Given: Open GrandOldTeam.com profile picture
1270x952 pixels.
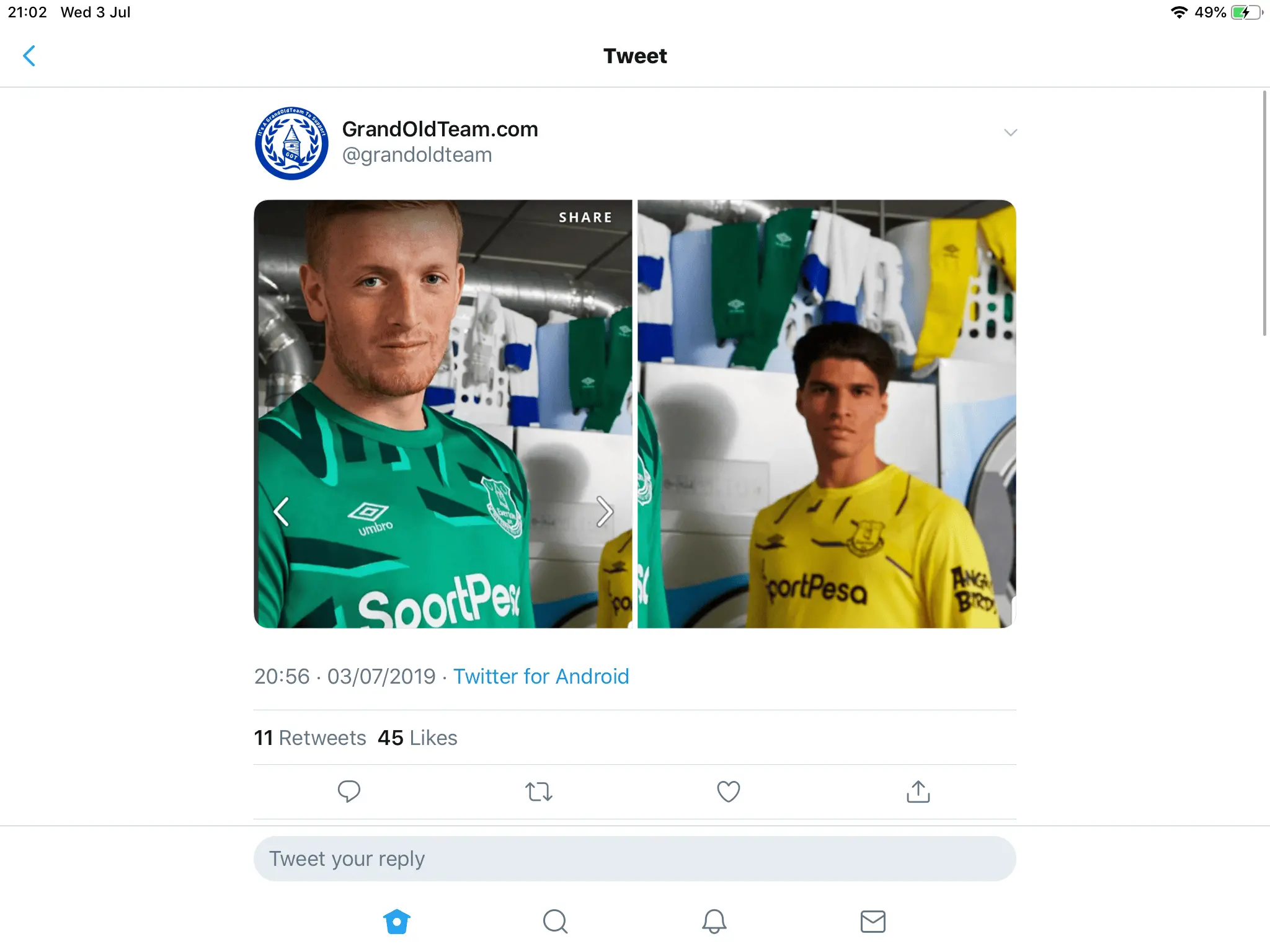Looking at the screenshot, I should pos(291,143).
